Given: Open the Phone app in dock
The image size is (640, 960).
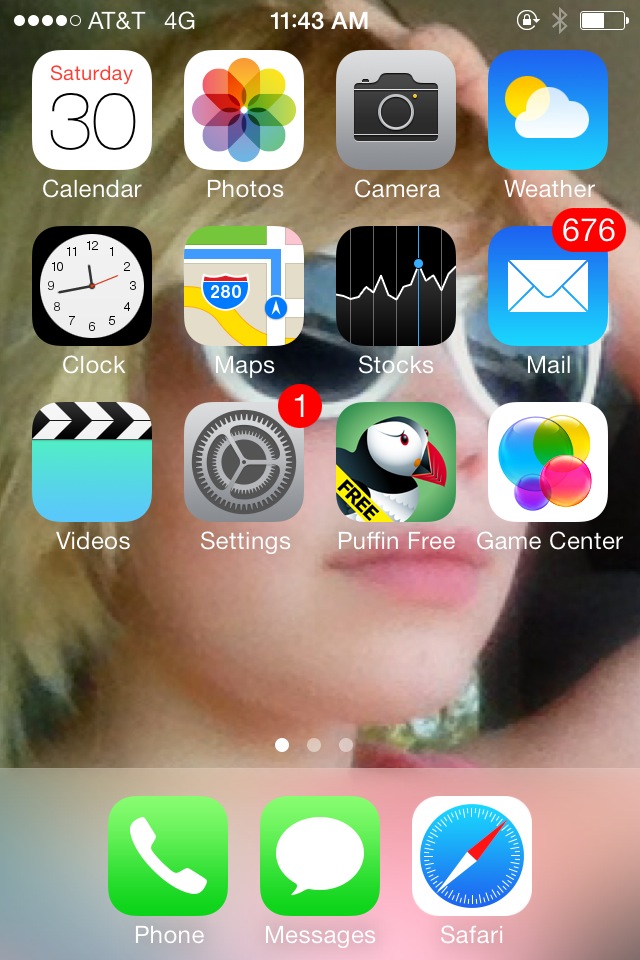Looking at the screenshot, I should tap(168, 856).
